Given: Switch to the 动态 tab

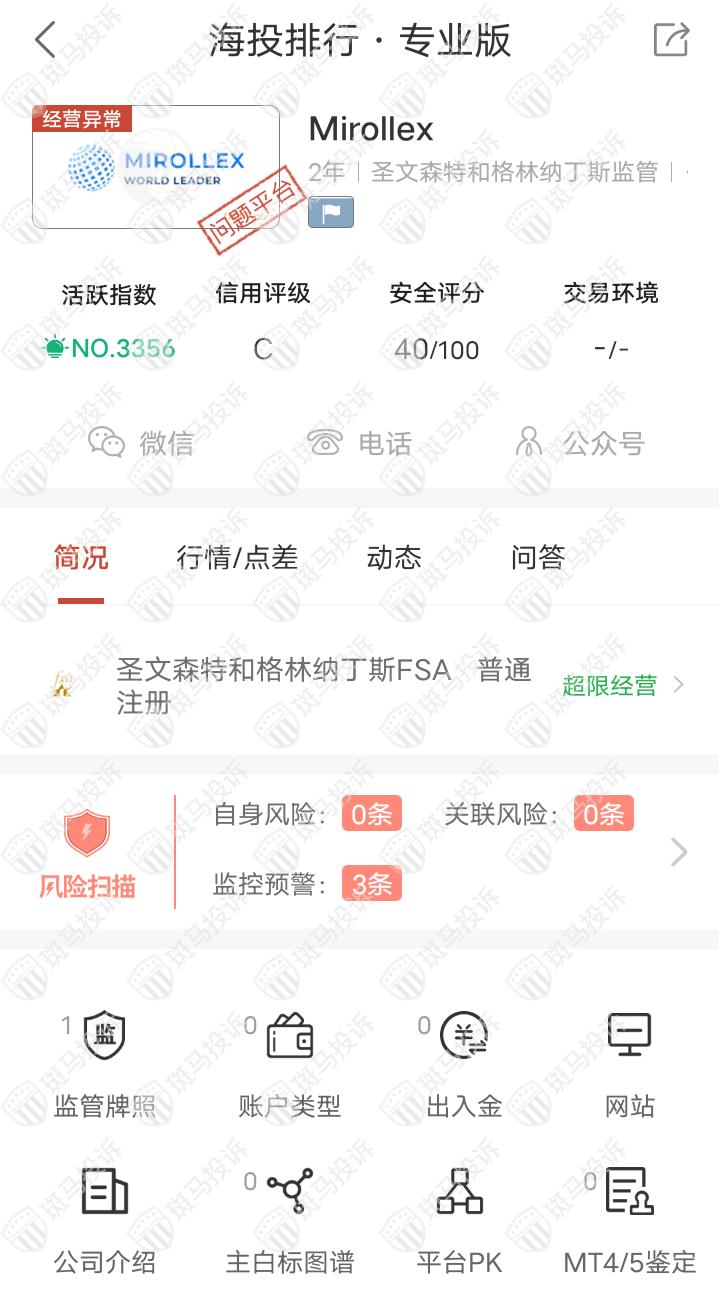Looking at the screenshot, I should click(394, 557).
